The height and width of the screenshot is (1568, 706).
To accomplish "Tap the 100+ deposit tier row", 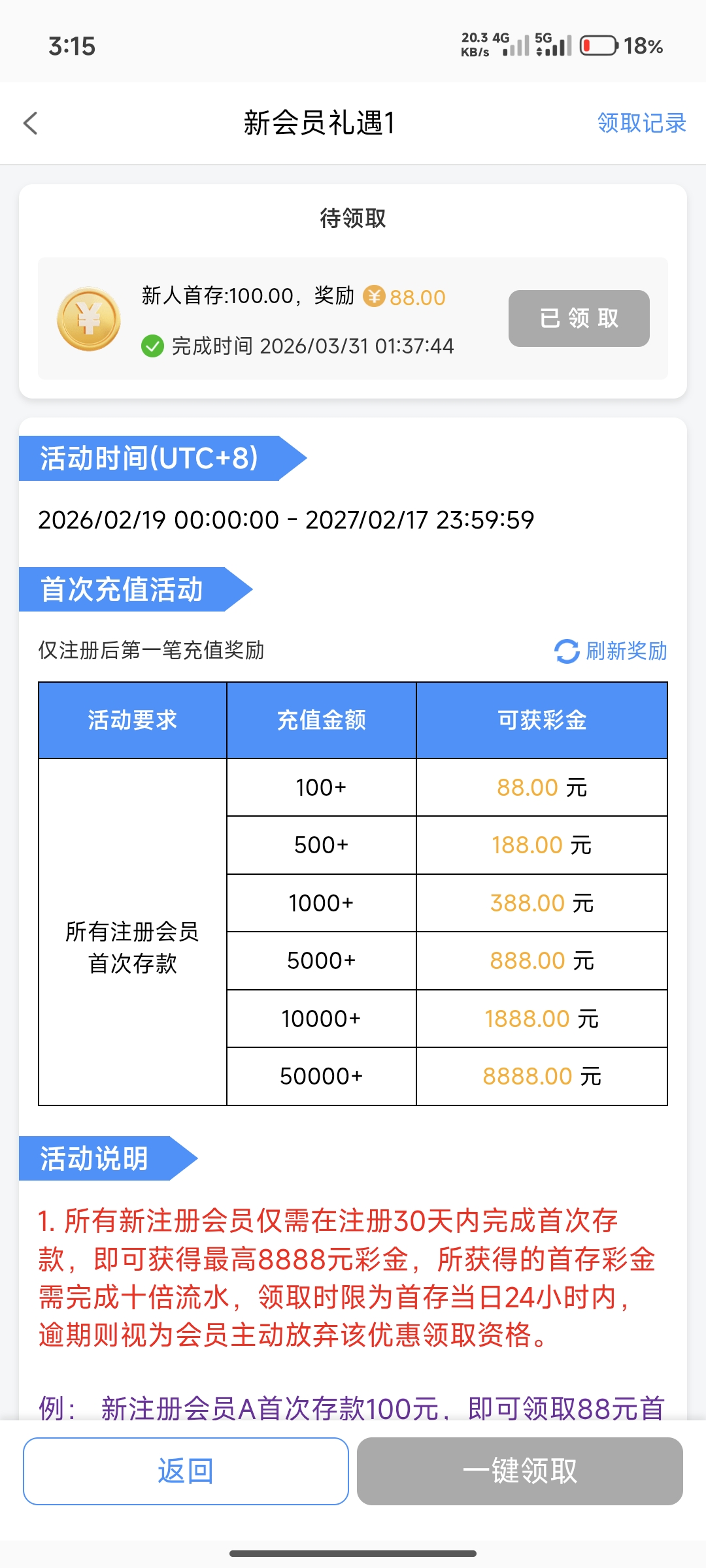I will [321, 787].
